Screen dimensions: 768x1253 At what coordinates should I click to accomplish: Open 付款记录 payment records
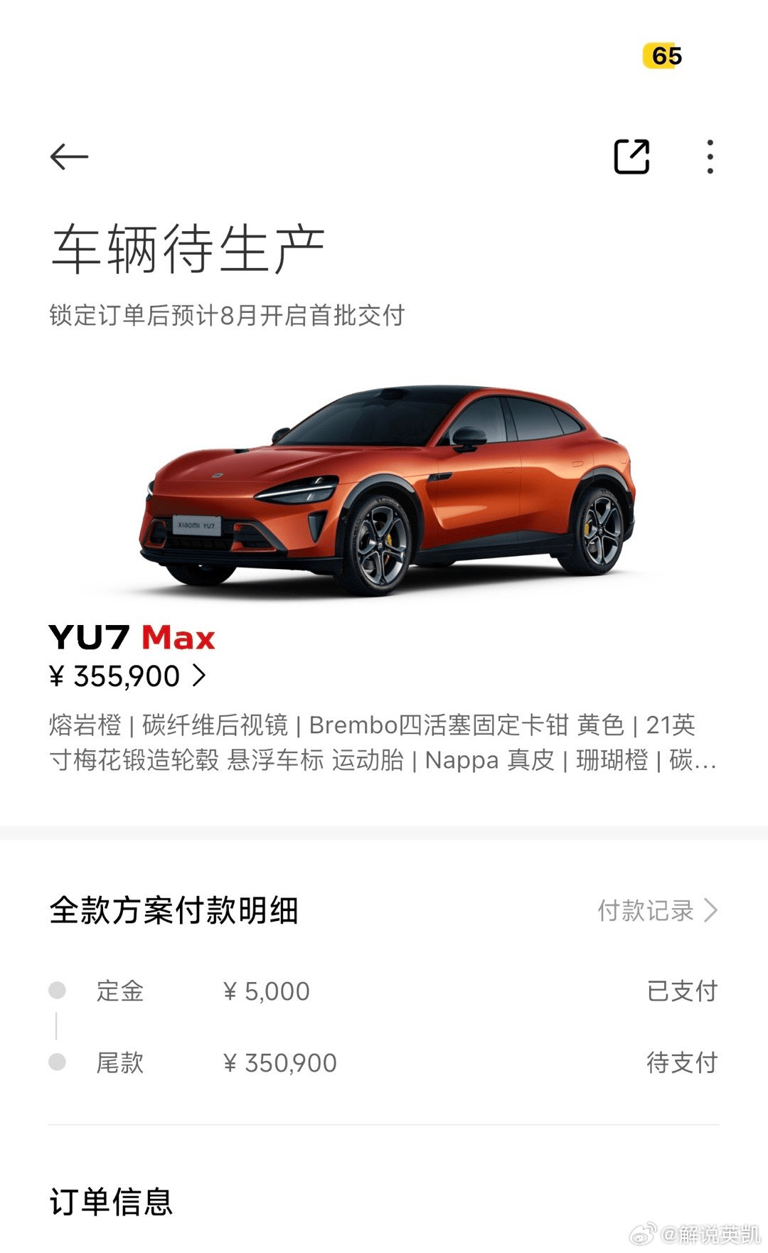[x=645, y=911]
